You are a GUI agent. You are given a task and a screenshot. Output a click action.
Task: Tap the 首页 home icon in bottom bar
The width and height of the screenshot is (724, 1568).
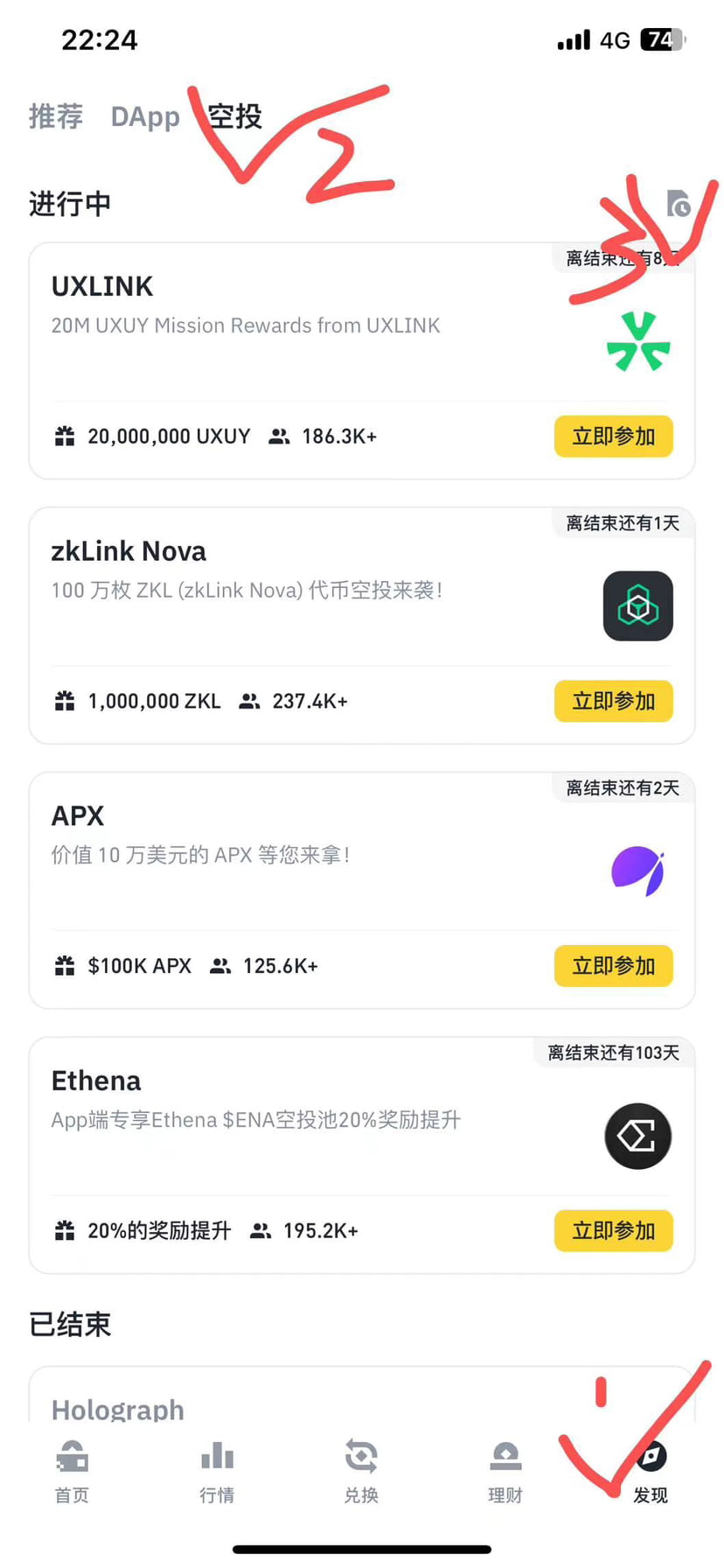tap(72, 1457)
